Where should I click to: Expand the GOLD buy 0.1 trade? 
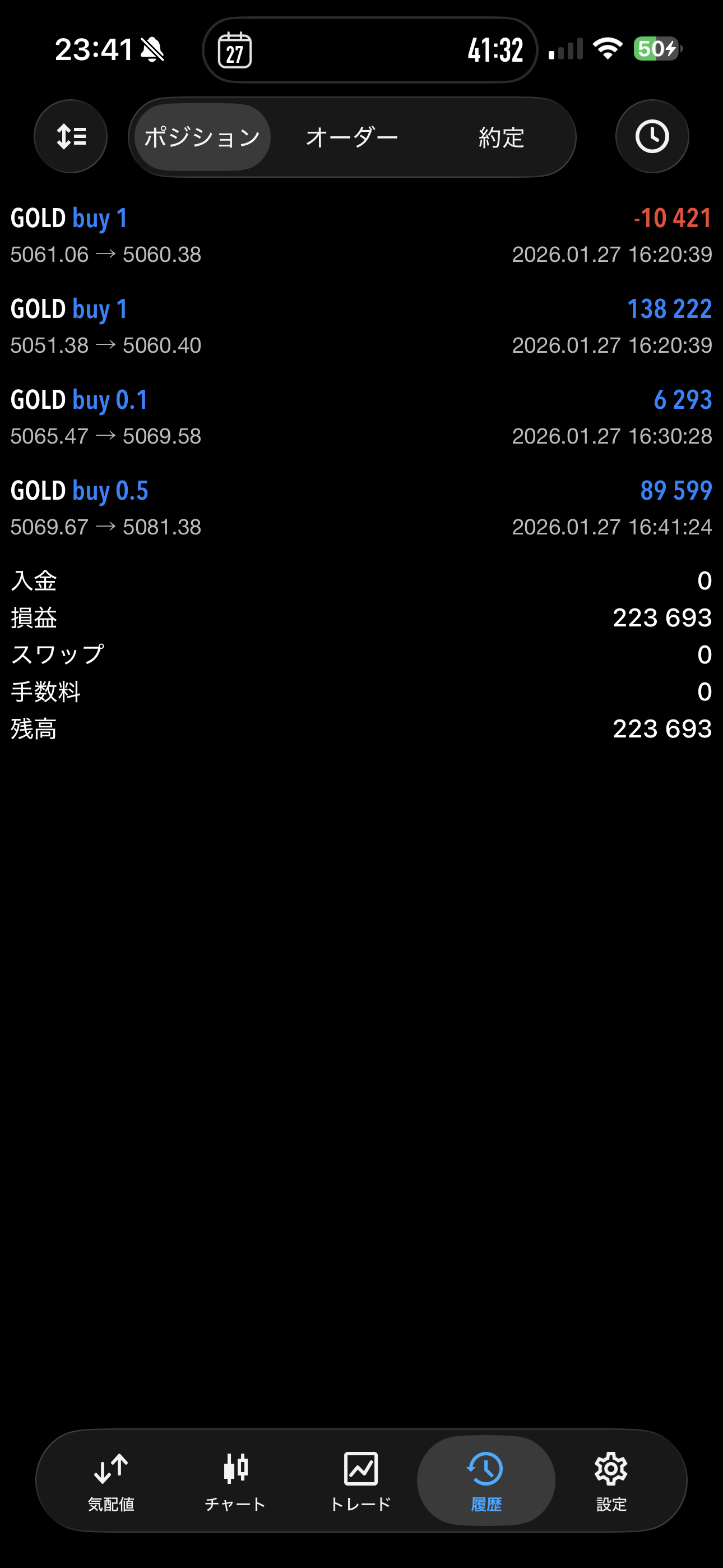pos(361,417)
